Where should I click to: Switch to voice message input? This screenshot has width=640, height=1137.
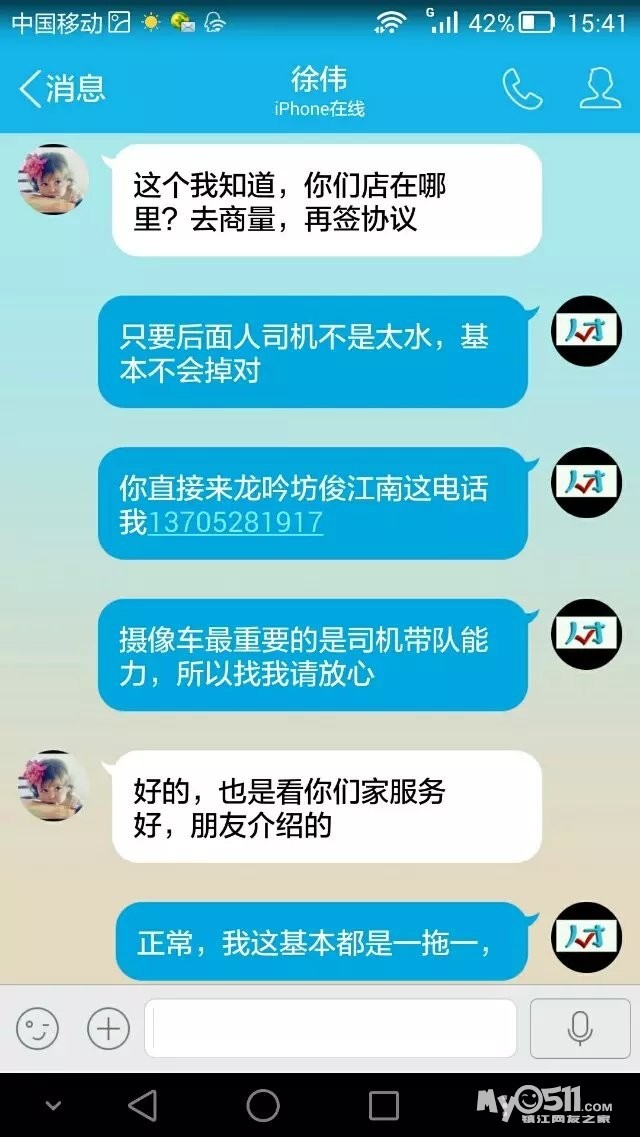tap(578, 1028)
